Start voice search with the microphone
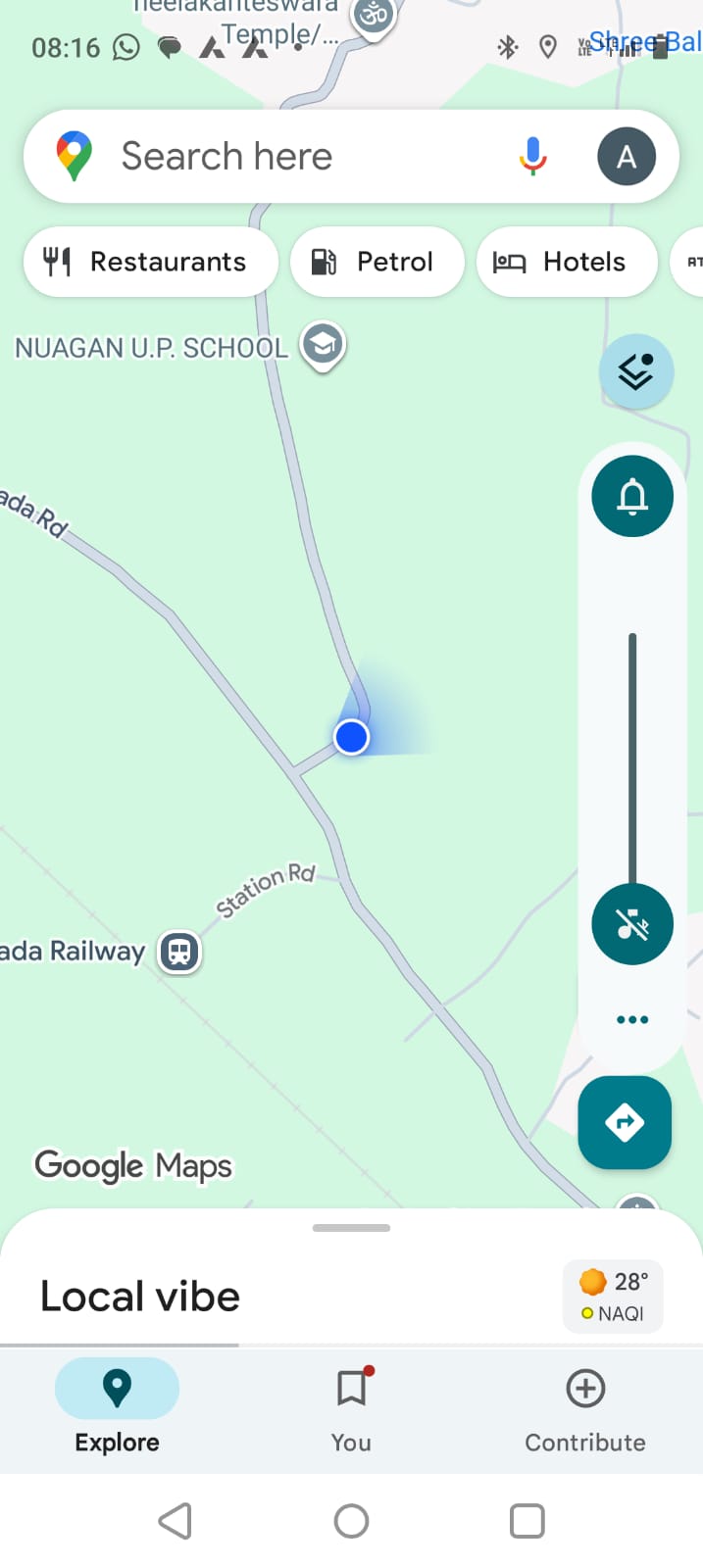This screenshot has width=703, height=1568. click(532, 157)
